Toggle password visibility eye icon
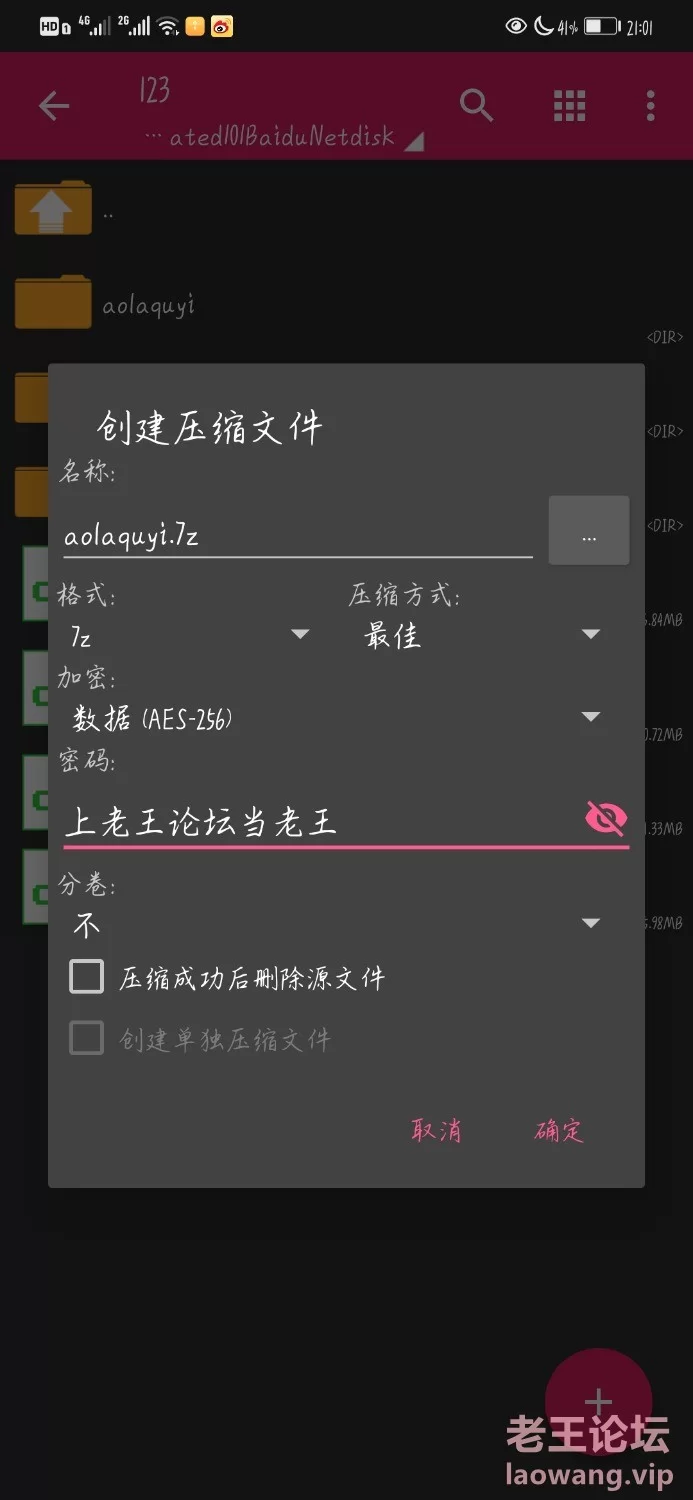Viewport: 693px width, 1500px height. coord(605,819)
